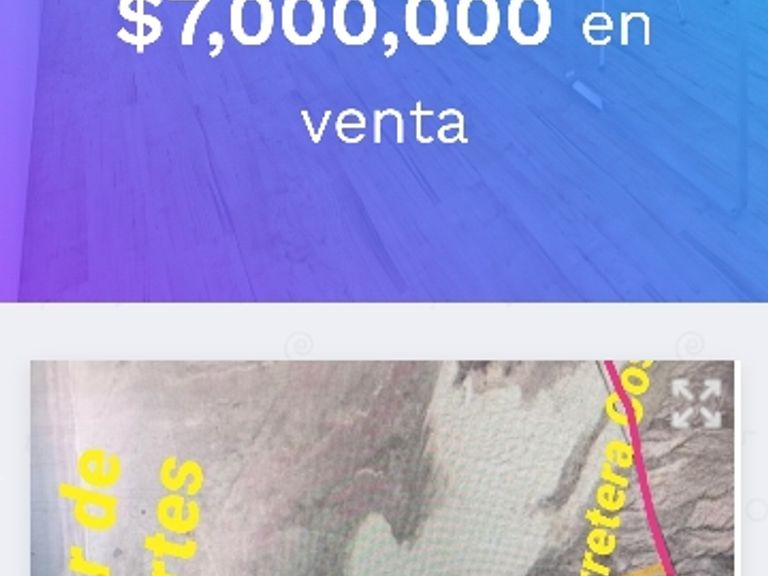Open the property map photo

(x=380, y=470)
